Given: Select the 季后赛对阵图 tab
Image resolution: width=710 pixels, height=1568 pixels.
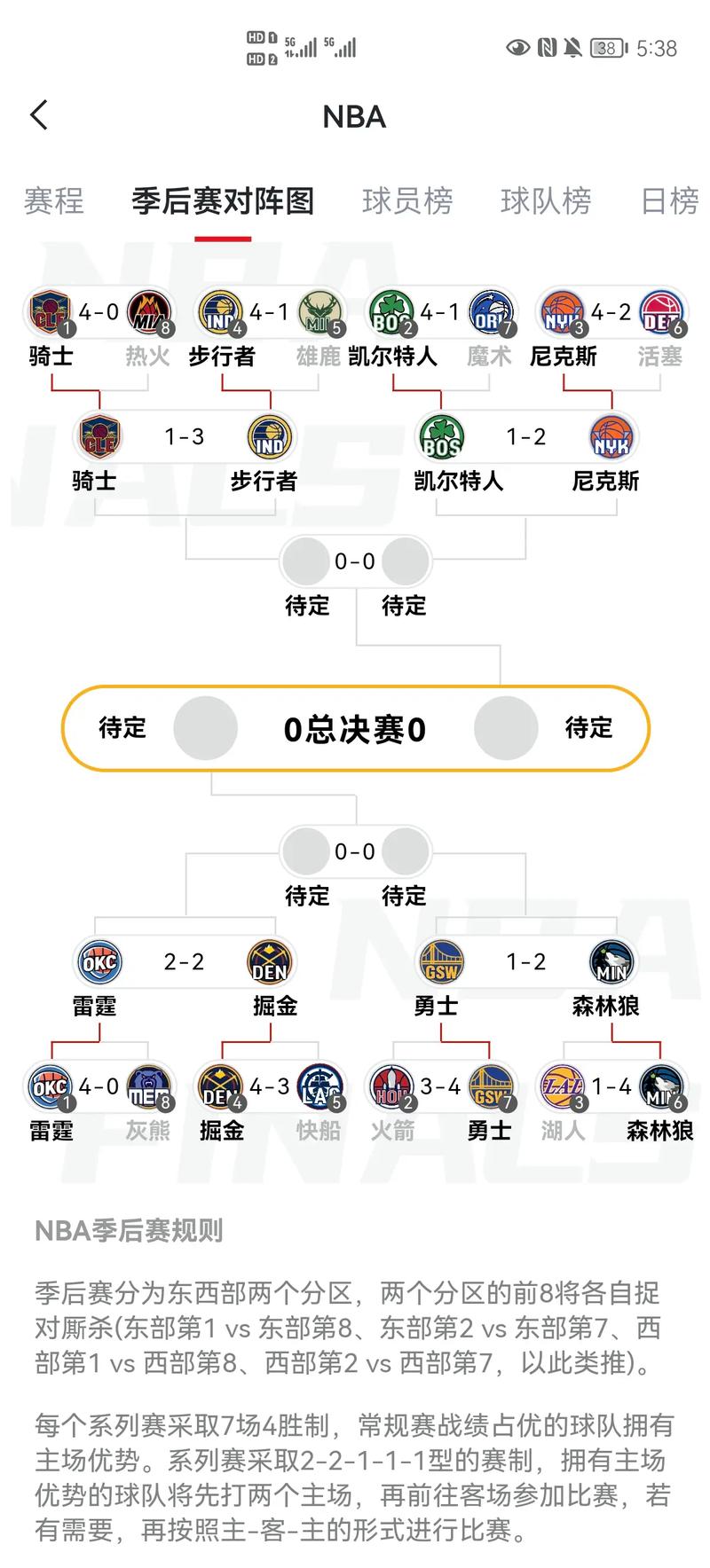Looking at the screenshot, I should 223,201.
